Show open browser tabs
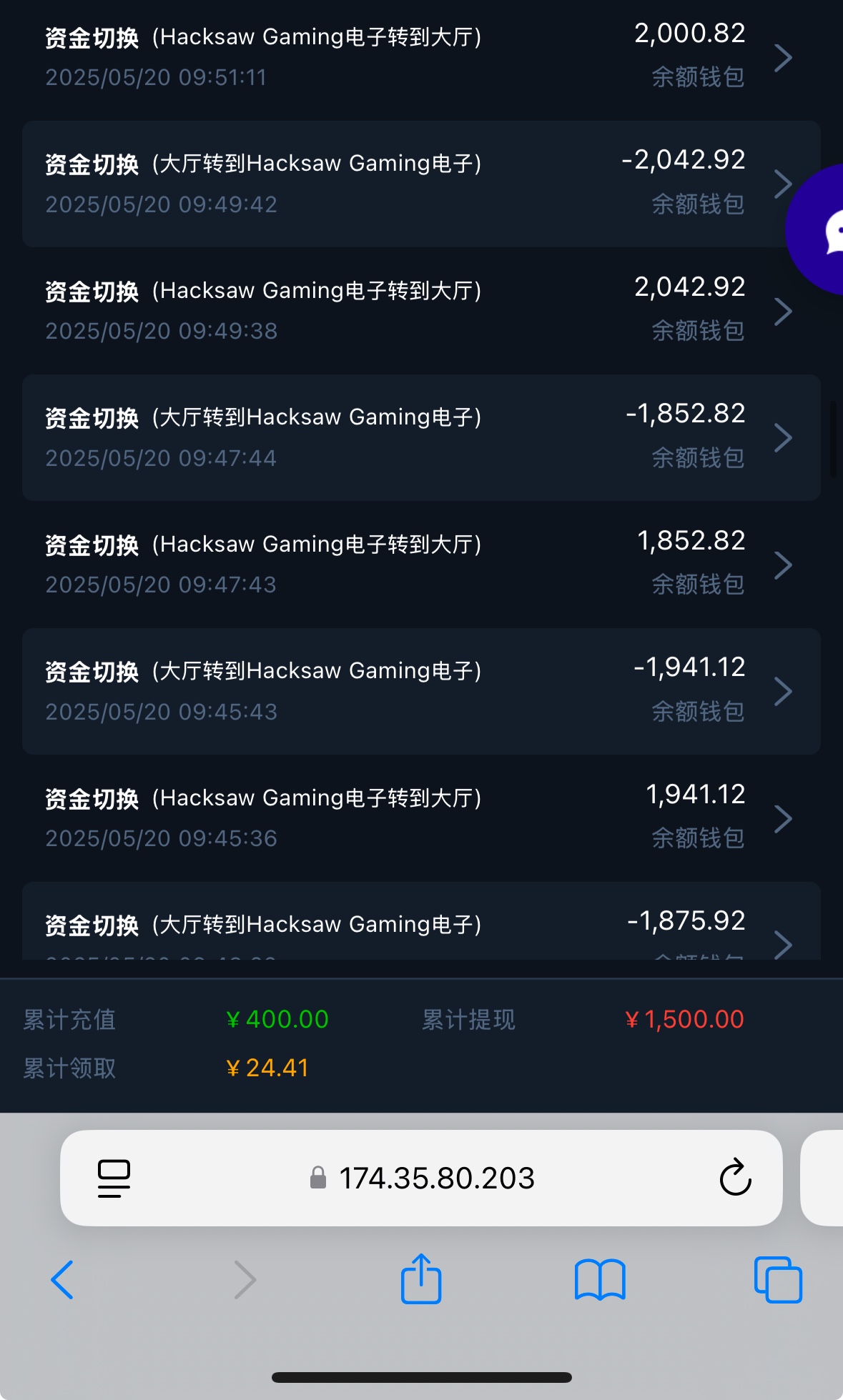Viewport: 843px width, 1400px height. coord(778,1280)
